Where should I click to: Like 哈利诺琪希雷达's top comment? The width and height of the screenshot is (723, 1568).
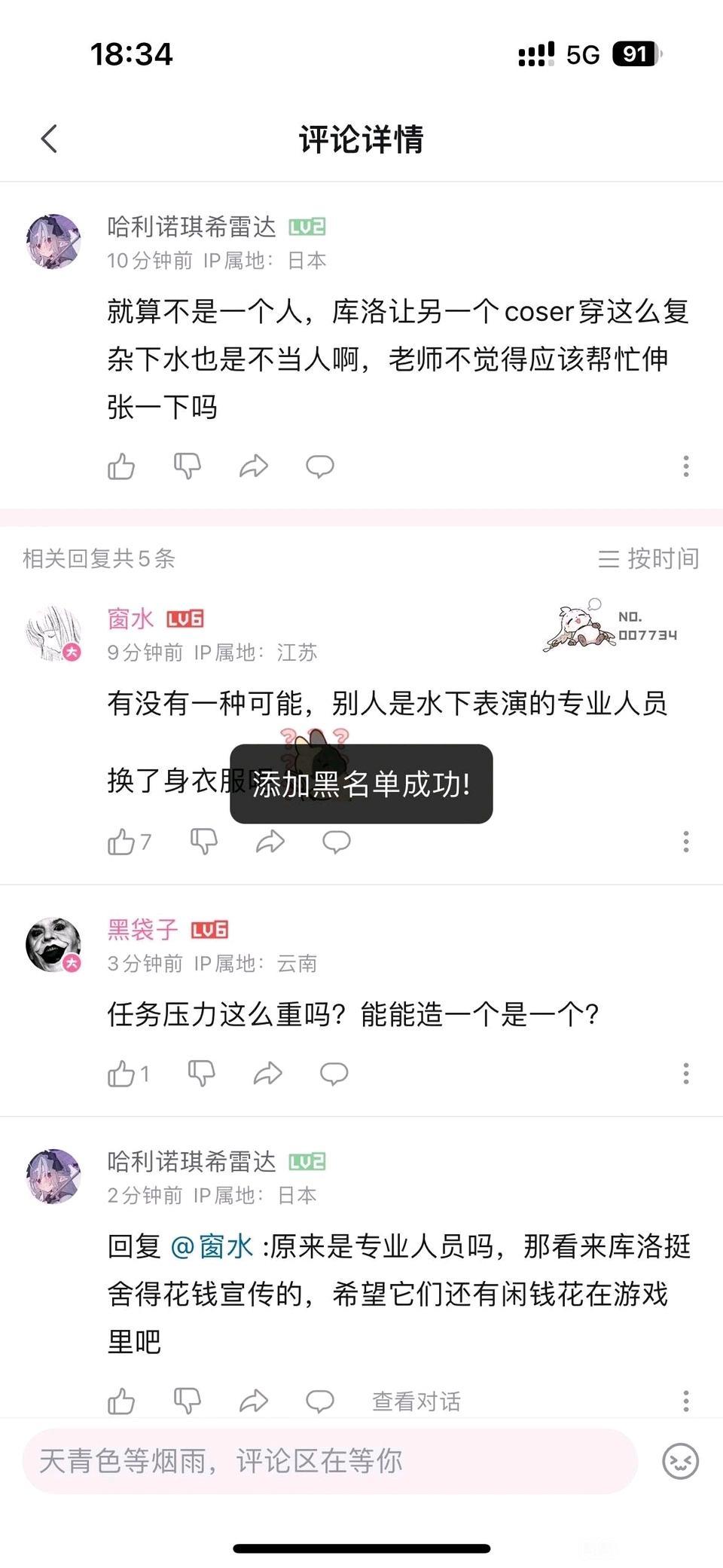click(121, 466)
